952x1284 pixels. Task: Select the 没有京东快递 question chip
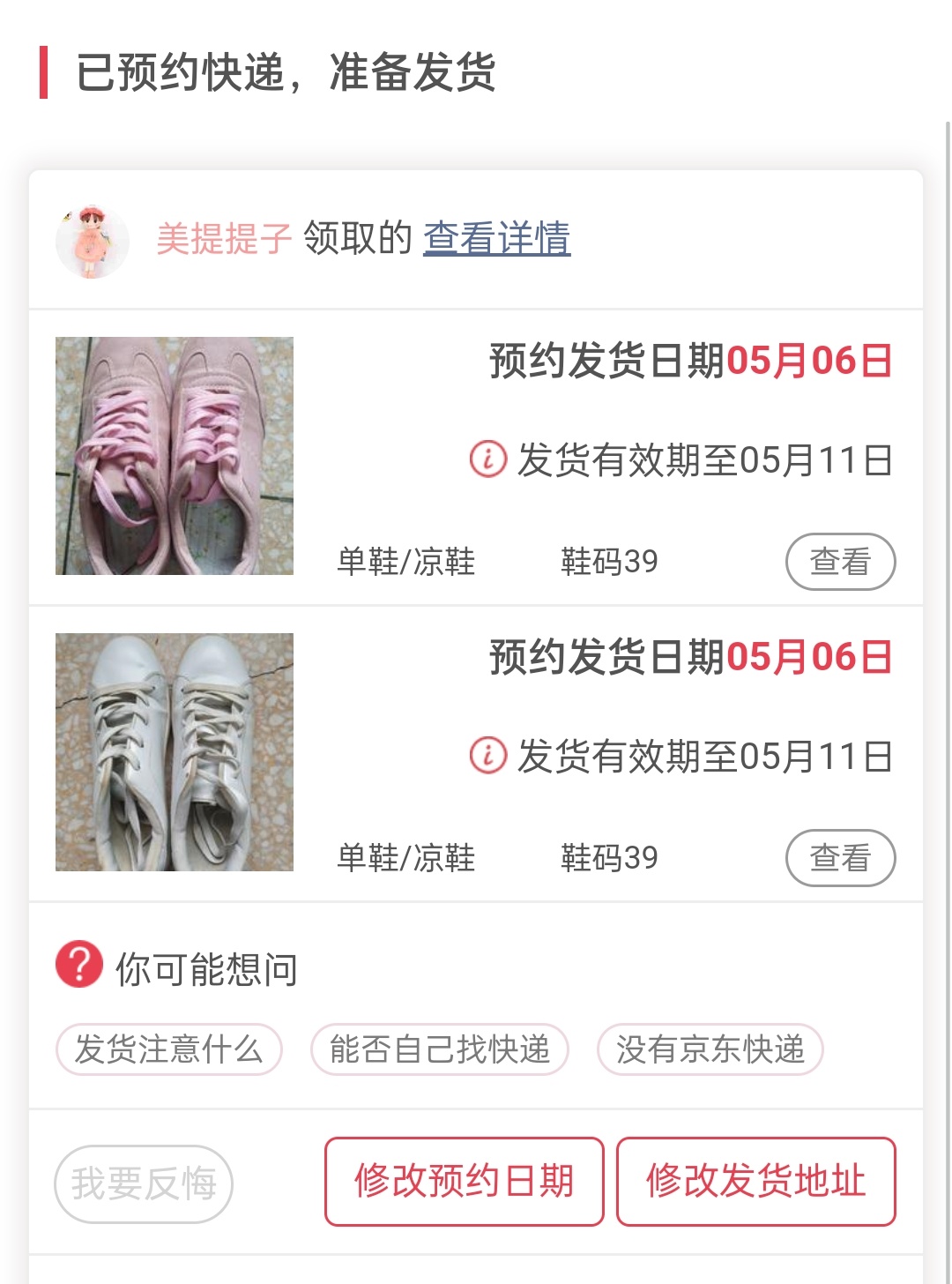[710, 1049]
